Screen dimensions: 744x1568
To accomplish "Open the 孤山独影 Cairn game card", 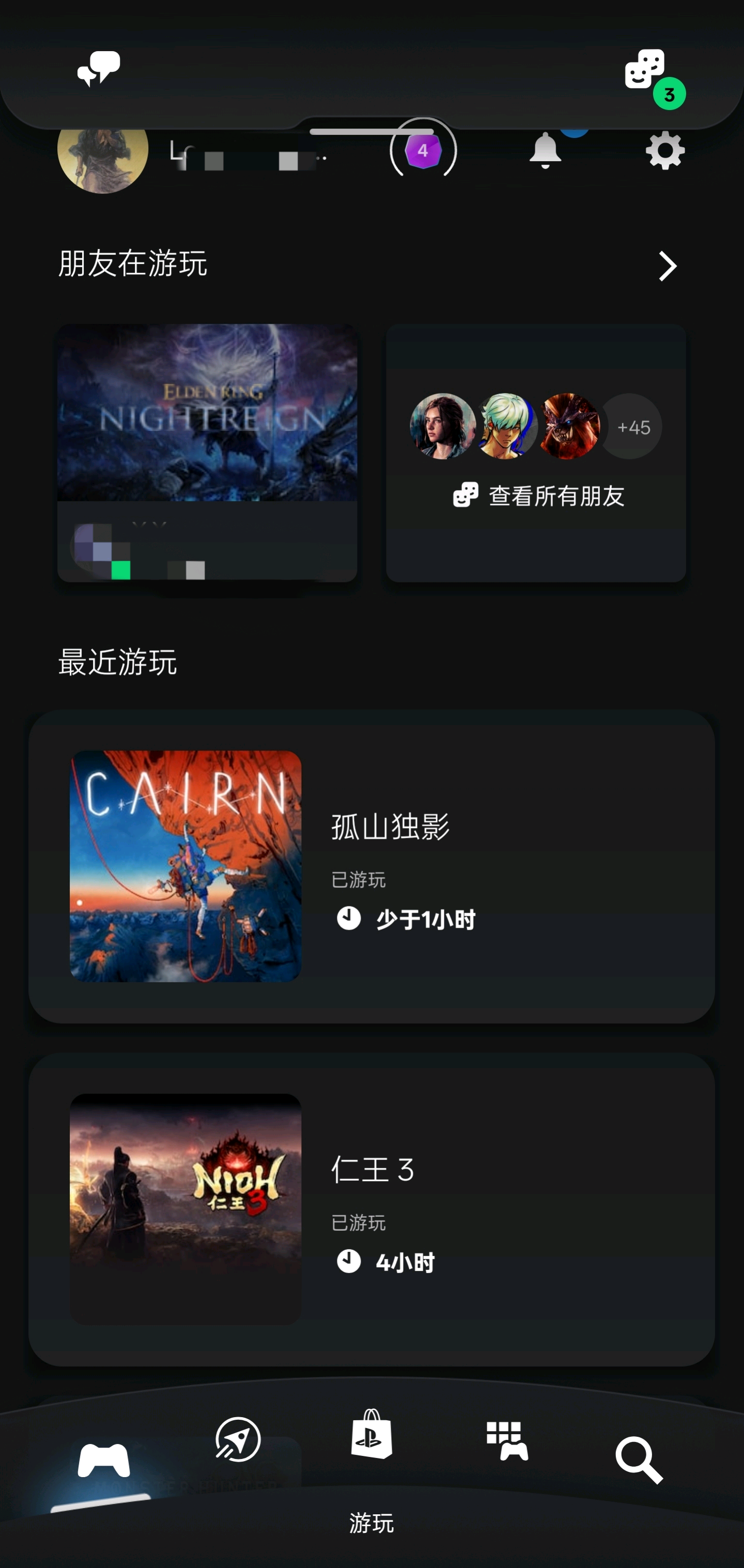I will click(x=371, y=866).
